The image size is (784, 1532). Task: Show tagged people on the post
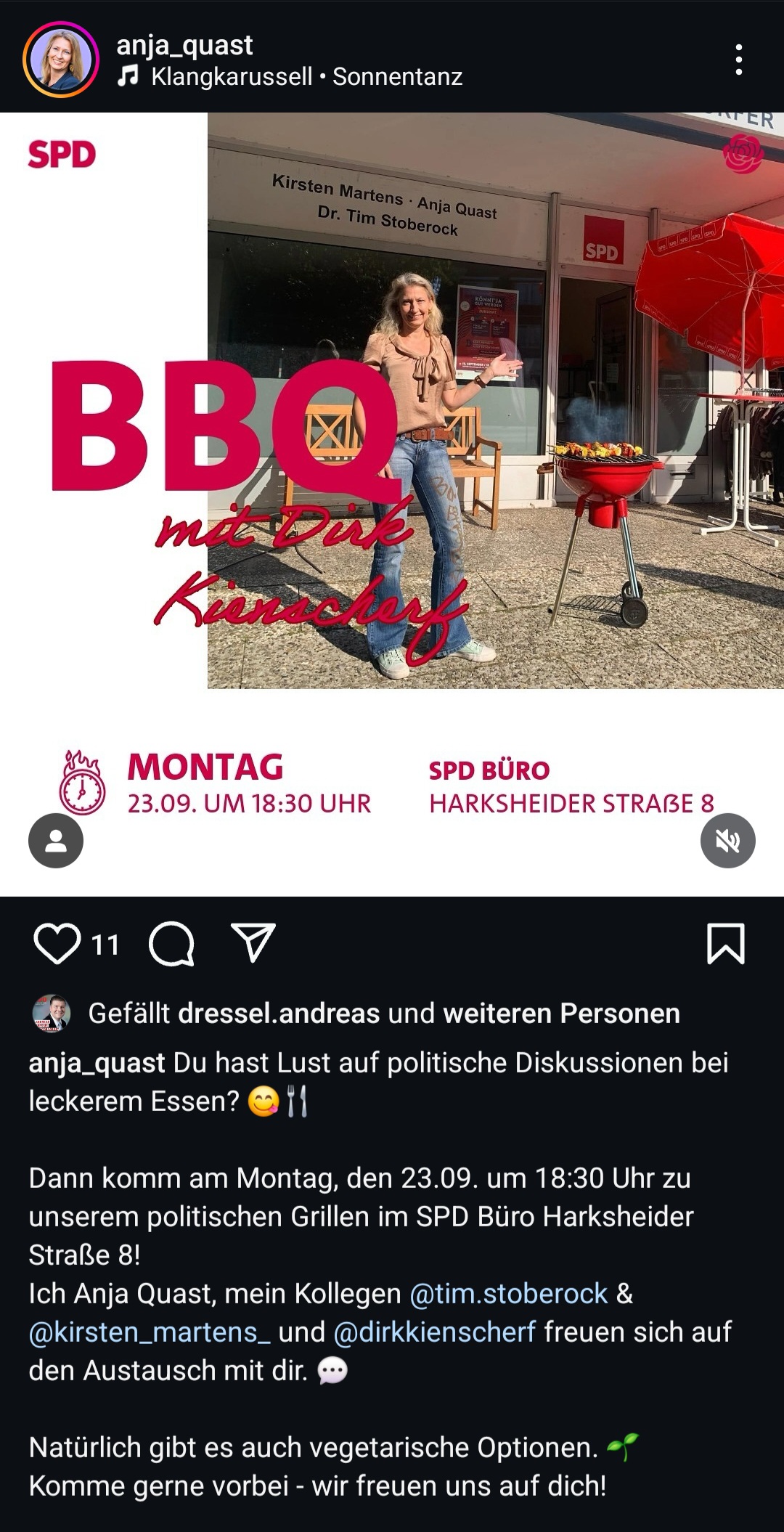tap(56, 841)
